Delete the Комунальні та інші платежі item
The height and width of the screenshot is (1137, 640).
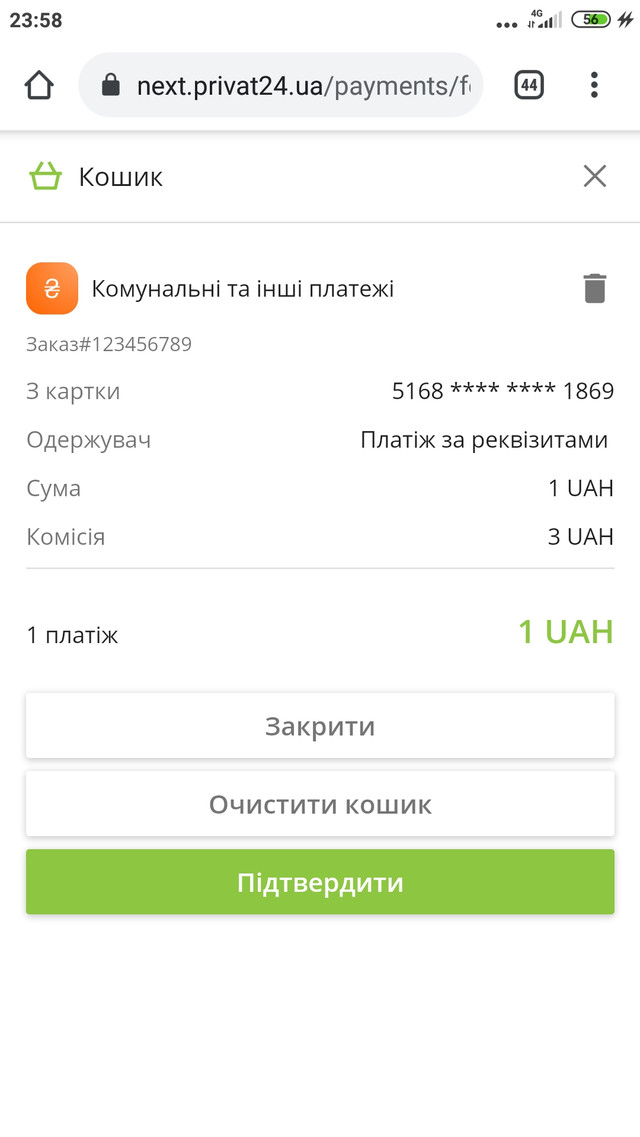tap(594, 289)
